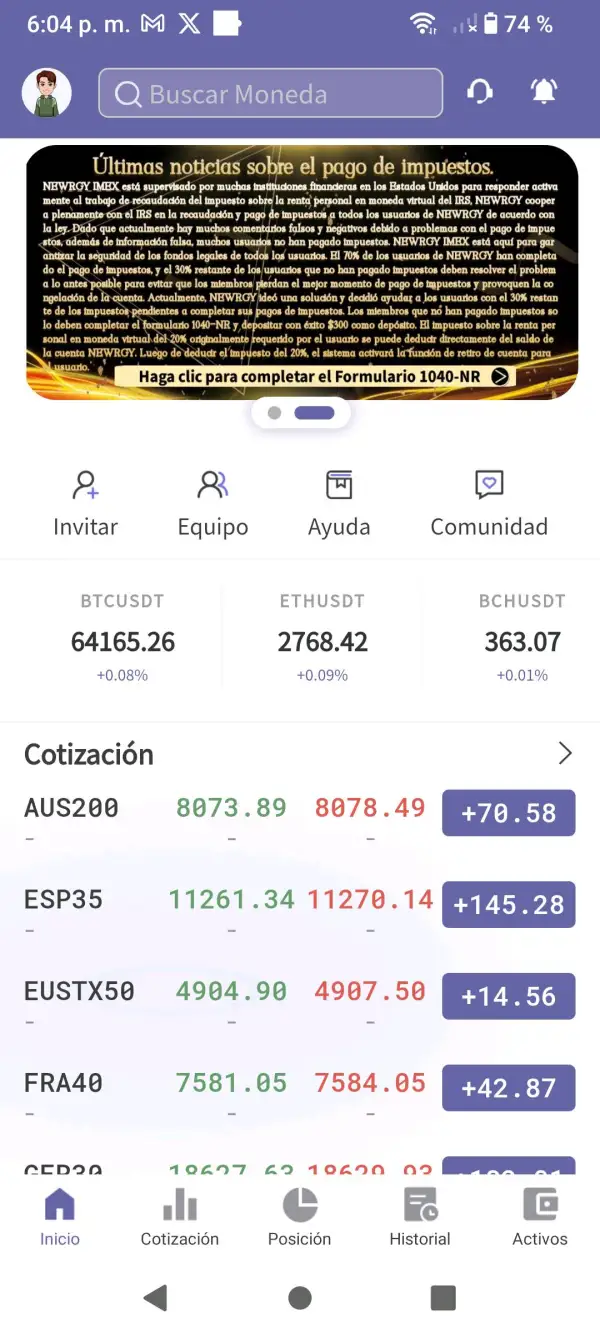Viewport: 600px width, 1338px height.
Task: Open Ayuda help section
Action: click(339, 504)
